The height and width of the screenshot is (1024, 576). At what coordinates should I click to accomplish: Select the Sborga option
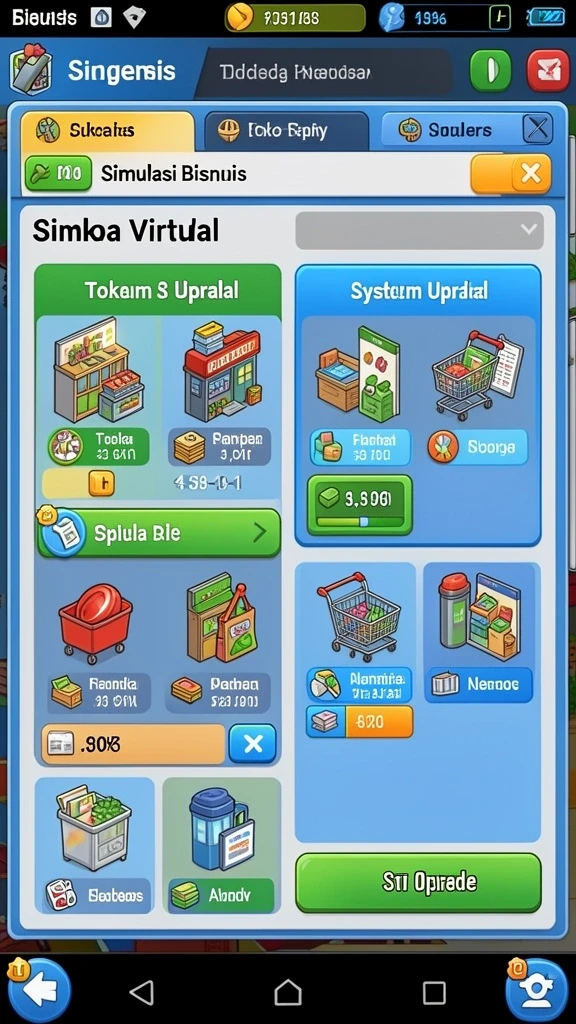(478, 447)
